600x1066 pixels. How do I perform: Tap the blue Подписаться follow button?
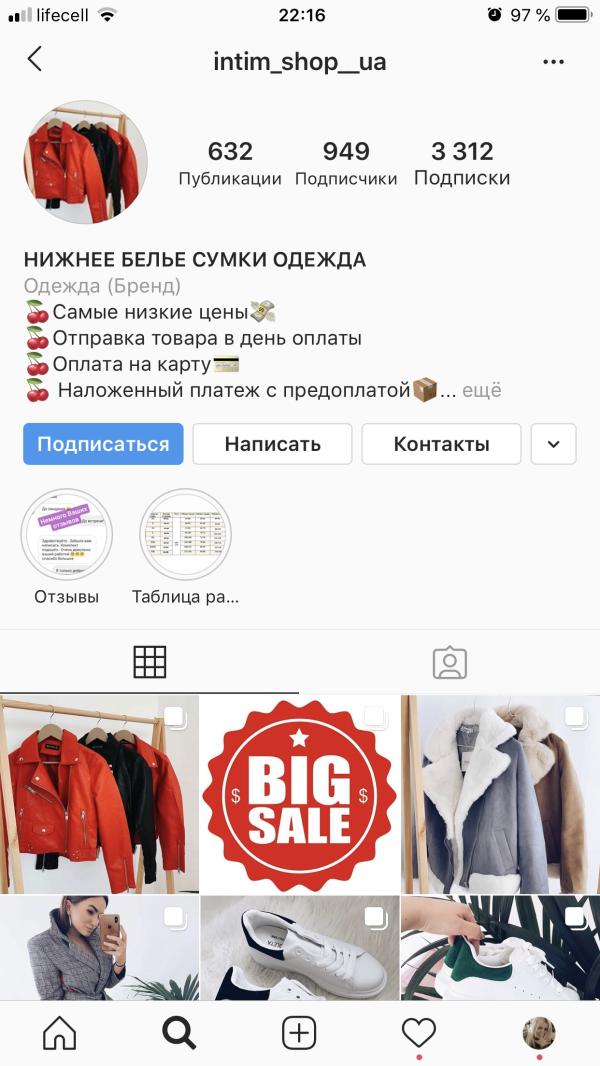103,444
